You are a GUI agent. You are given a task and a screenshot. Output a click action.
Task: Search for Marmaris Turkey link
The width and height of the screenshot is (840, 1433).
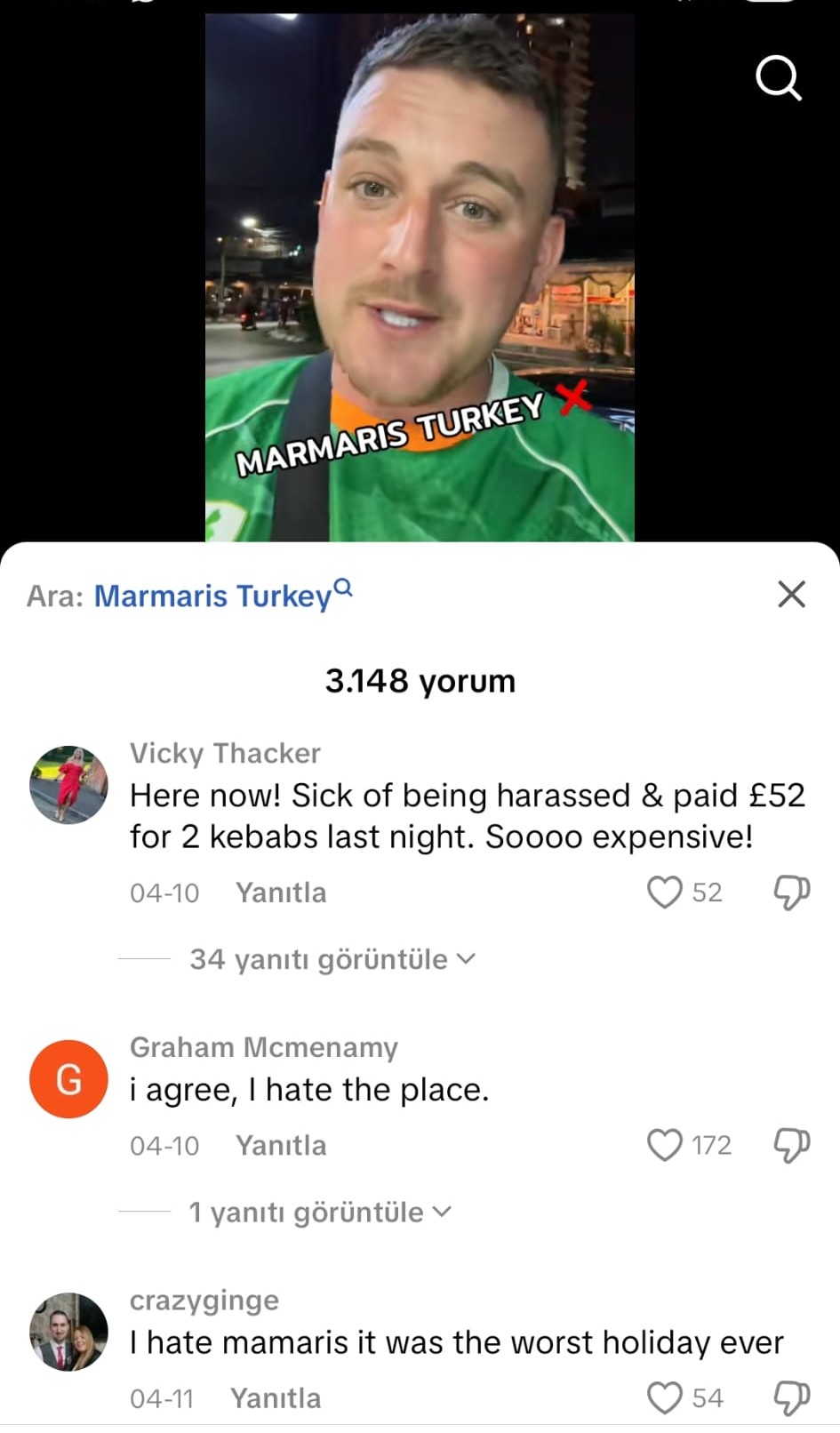pyautogui.click(x=222, y=595)
